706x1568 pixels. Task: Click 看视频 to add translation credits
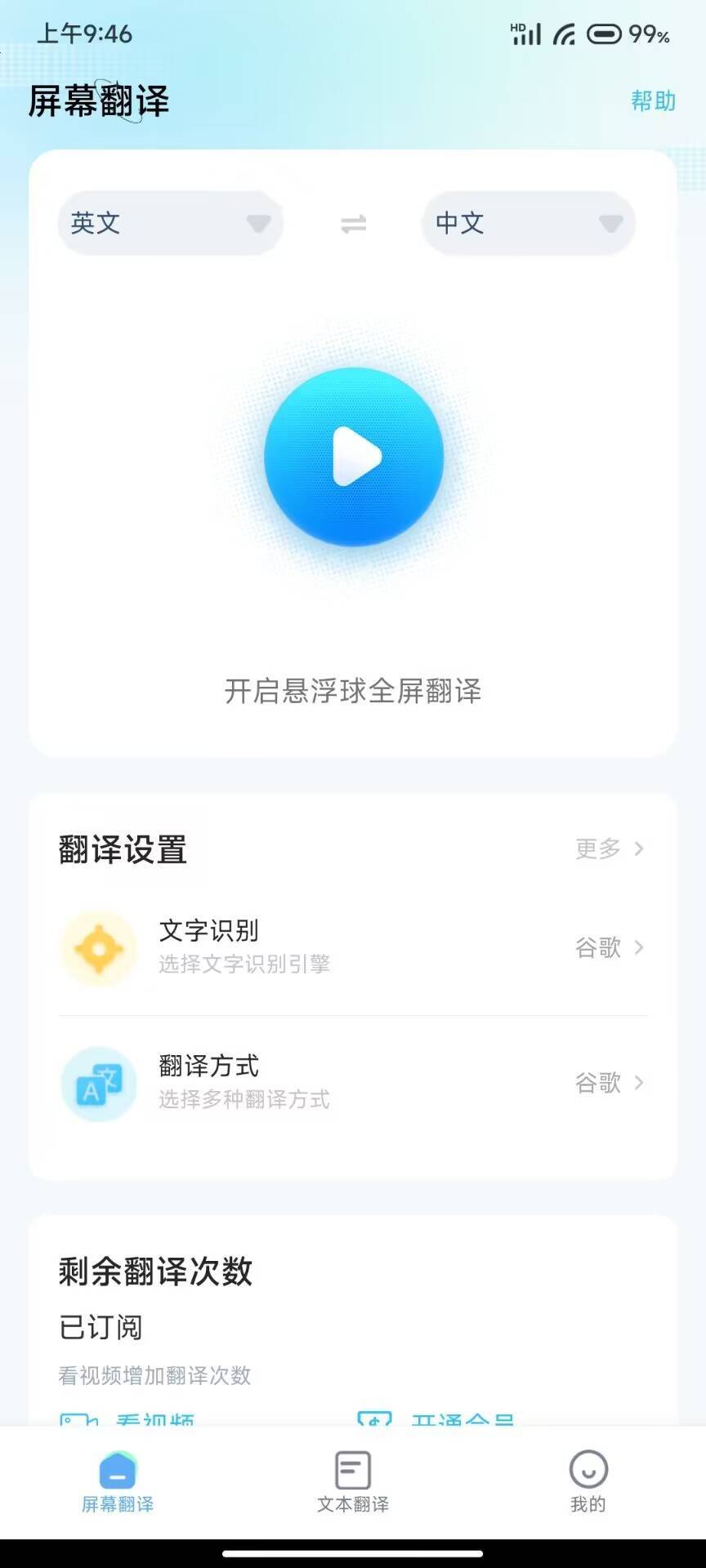[131, 1421]
